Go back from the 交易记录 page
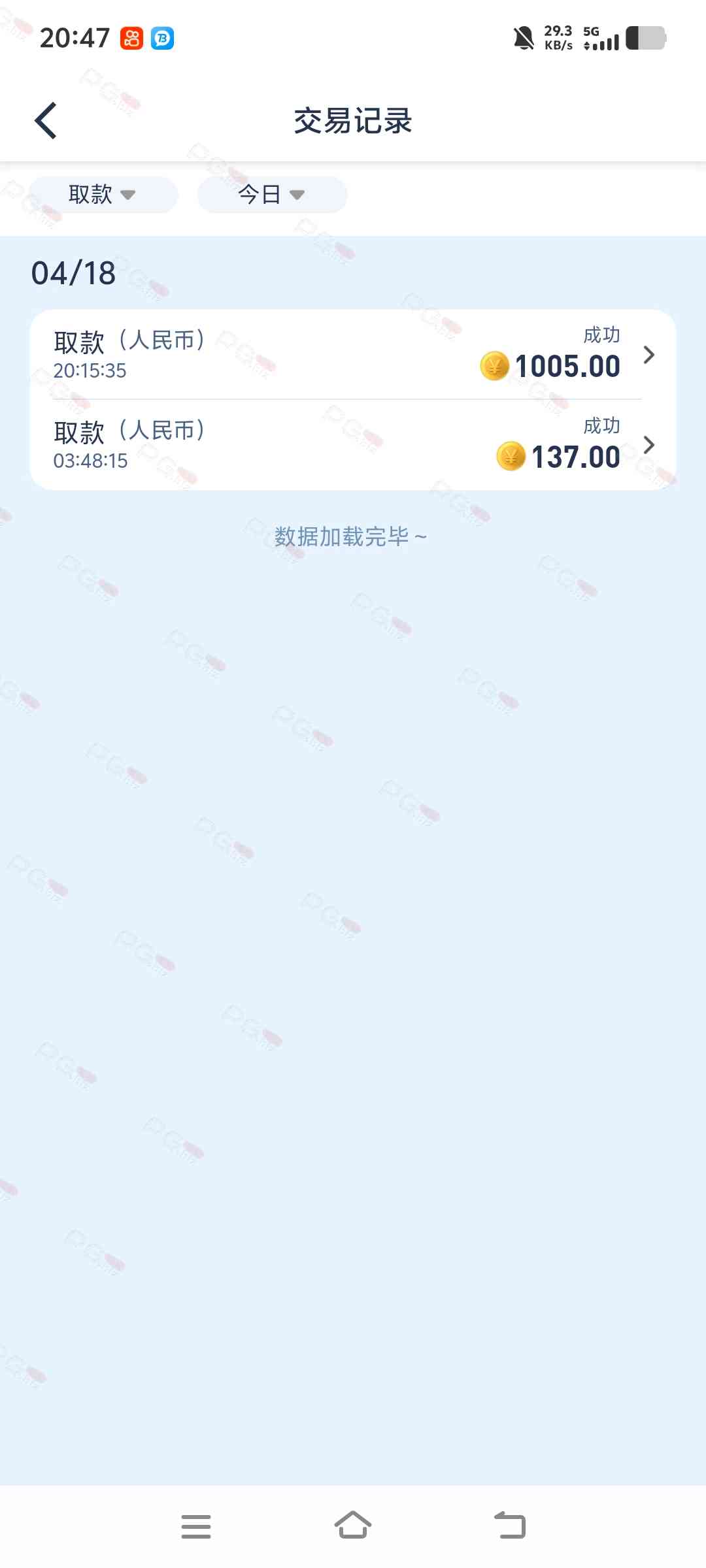The height and width of the screenshot is (1568, 706). 46,121
